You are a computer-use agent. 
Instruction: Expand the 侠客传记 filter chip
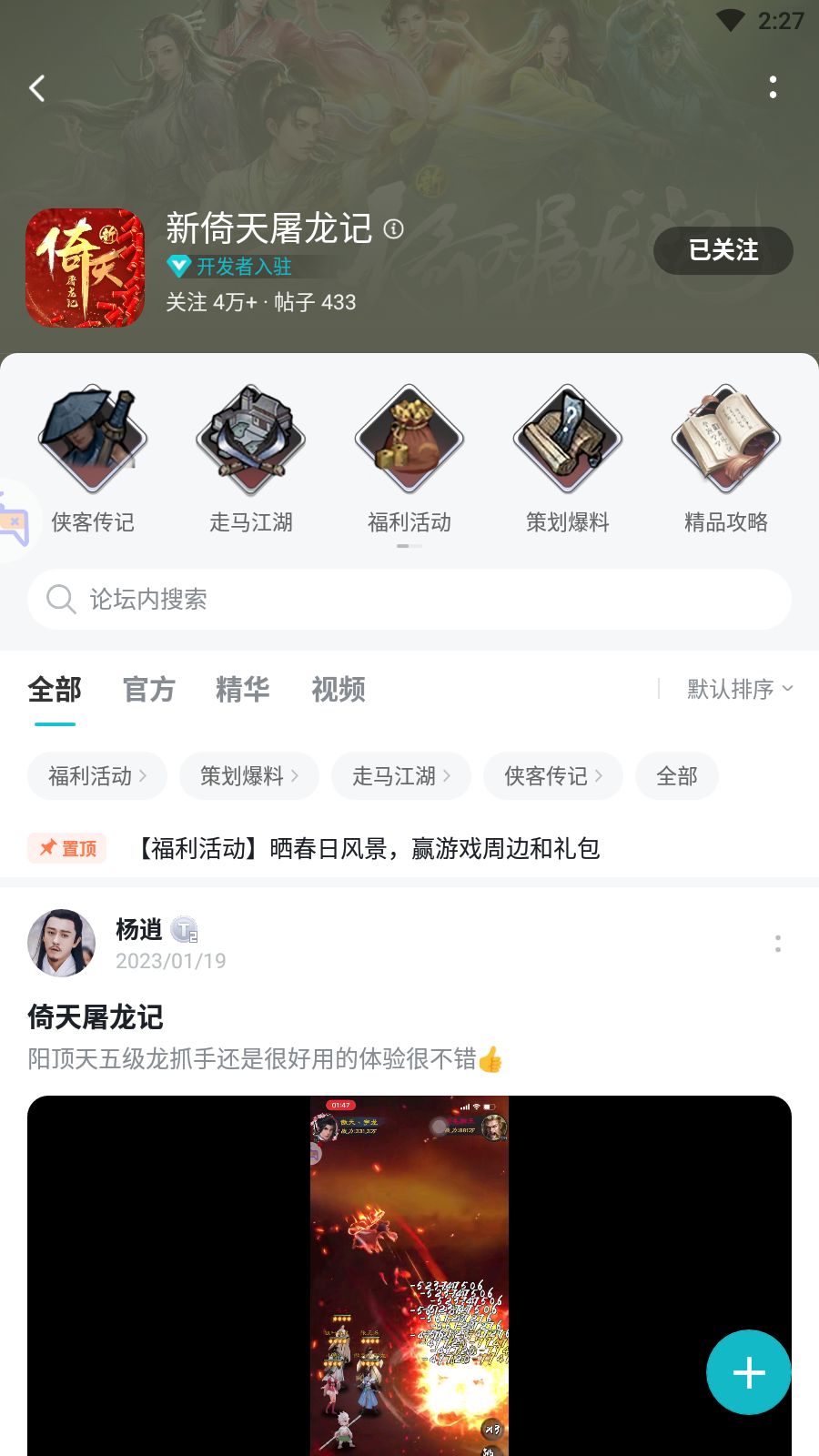(552, 775)
